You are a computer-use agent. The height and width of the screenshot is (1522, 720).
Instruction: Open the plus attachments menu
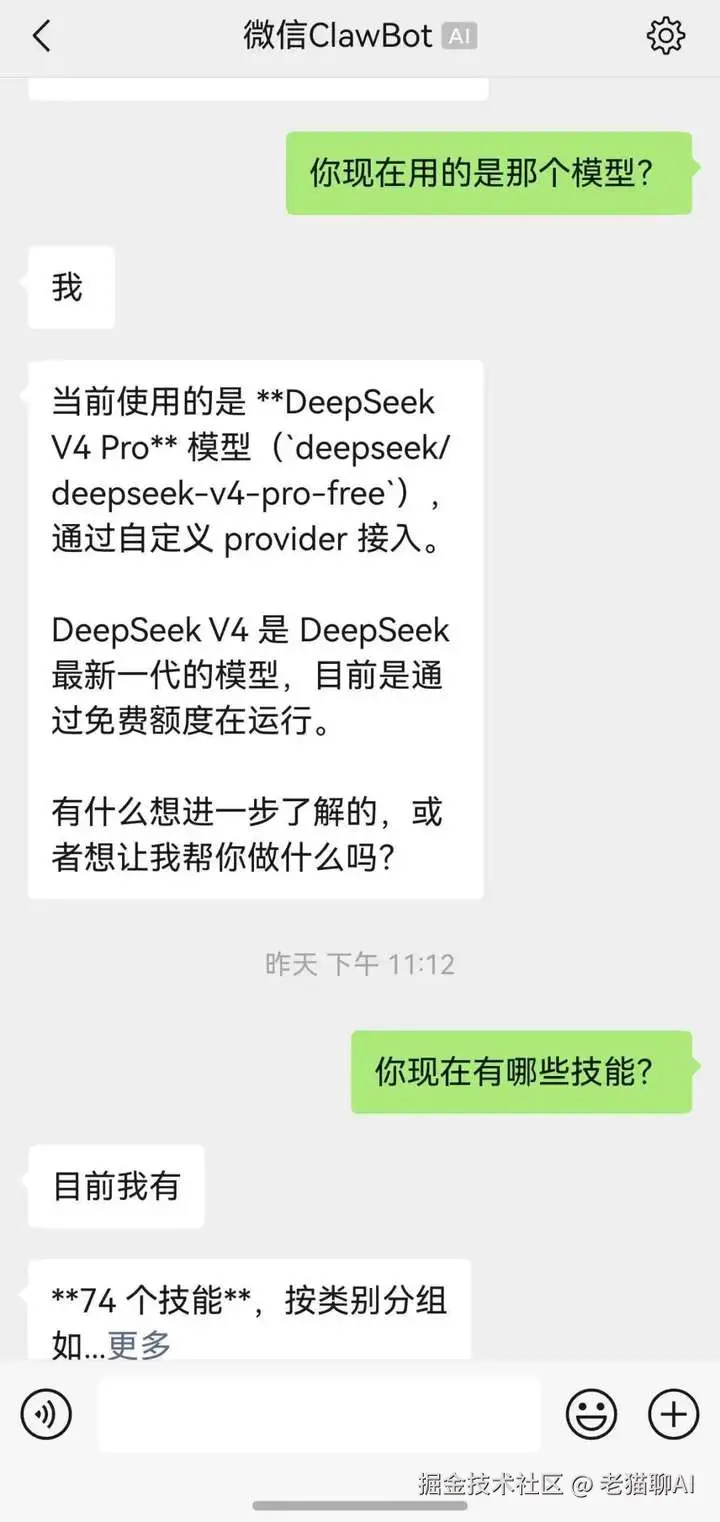click(x=673, y=1414)
